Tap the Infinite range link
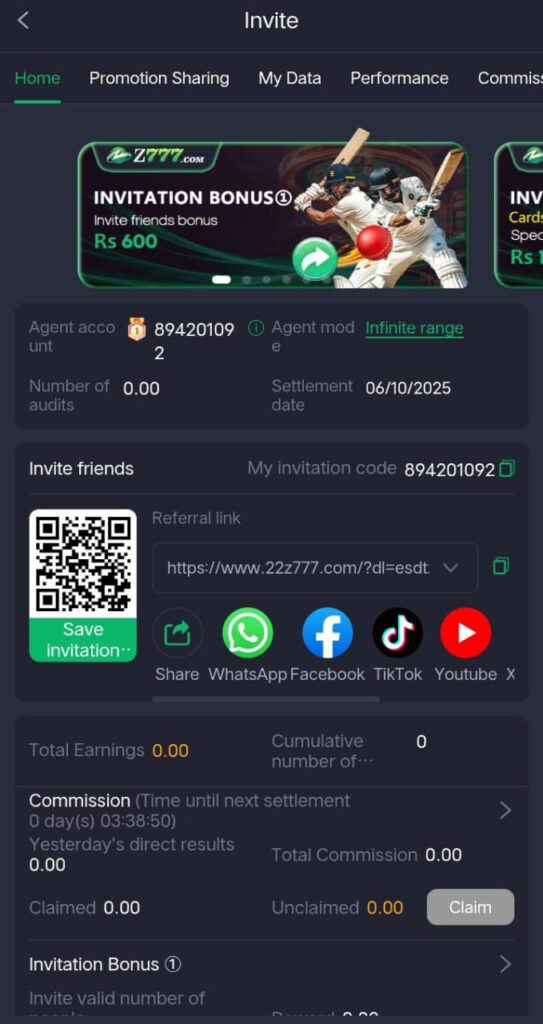This screenshot has height=1024, width=543. coord(414,328)
